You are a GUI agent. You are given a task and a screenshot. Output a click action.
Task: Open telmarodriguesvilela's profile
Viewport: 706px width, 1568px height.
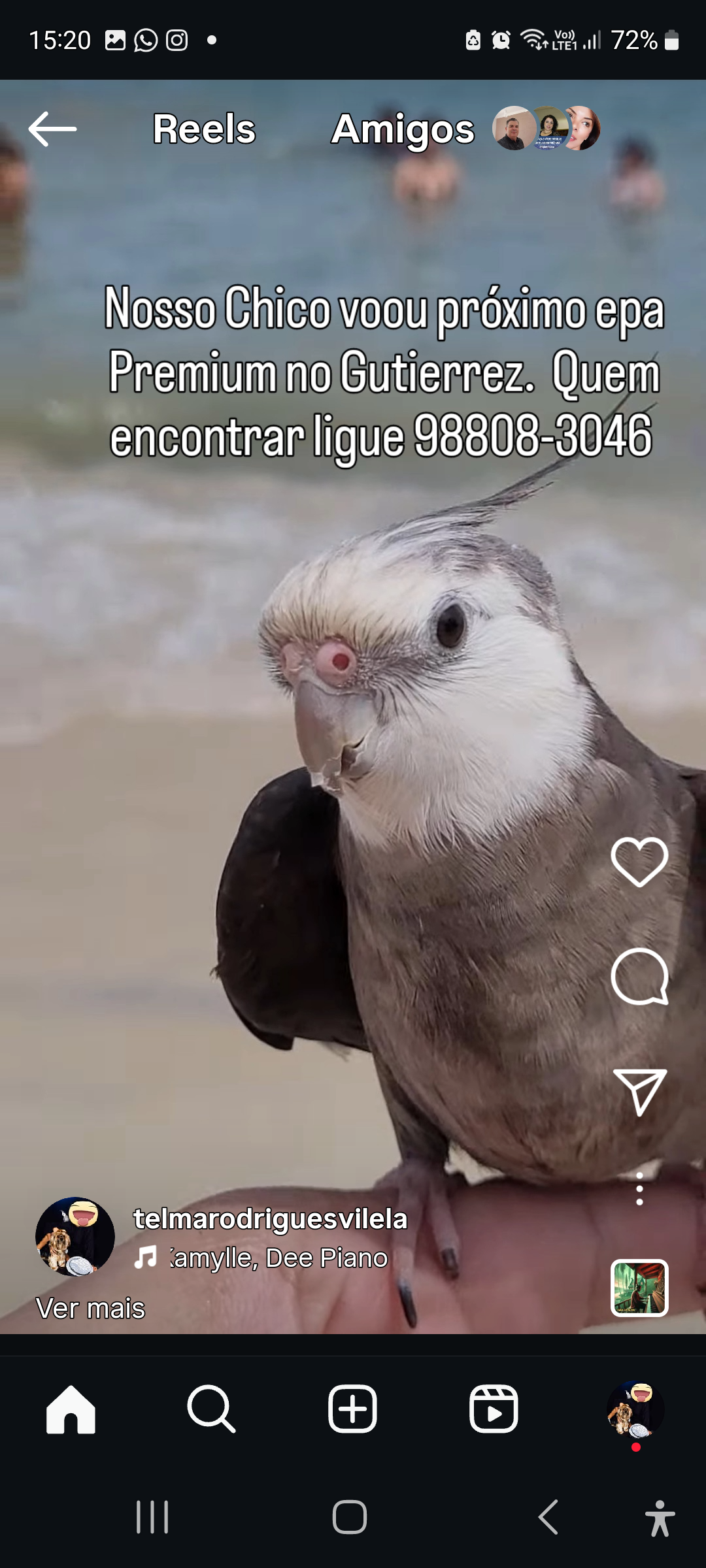[x=270, y=1219]
